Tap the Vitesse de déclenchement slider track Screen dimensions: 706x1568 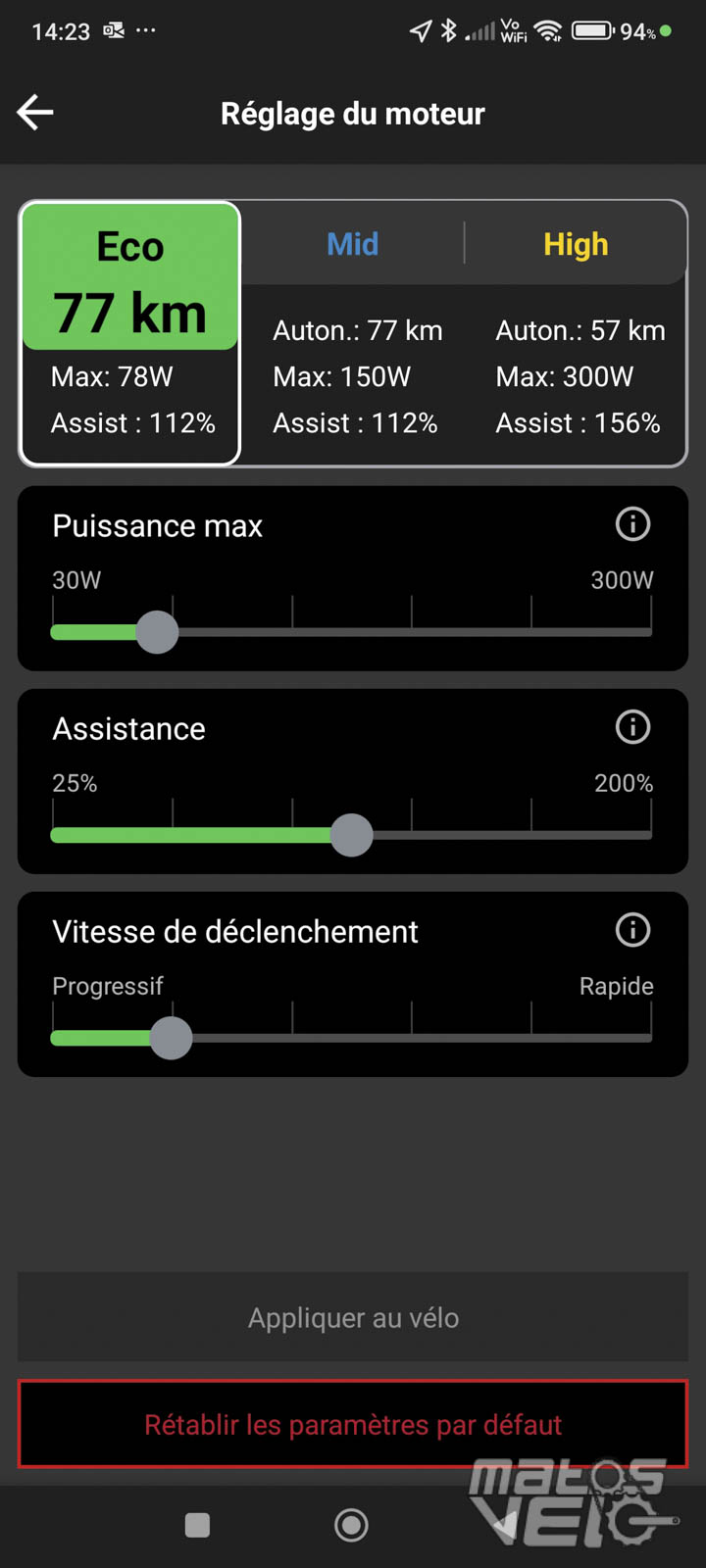(351, 1038)
